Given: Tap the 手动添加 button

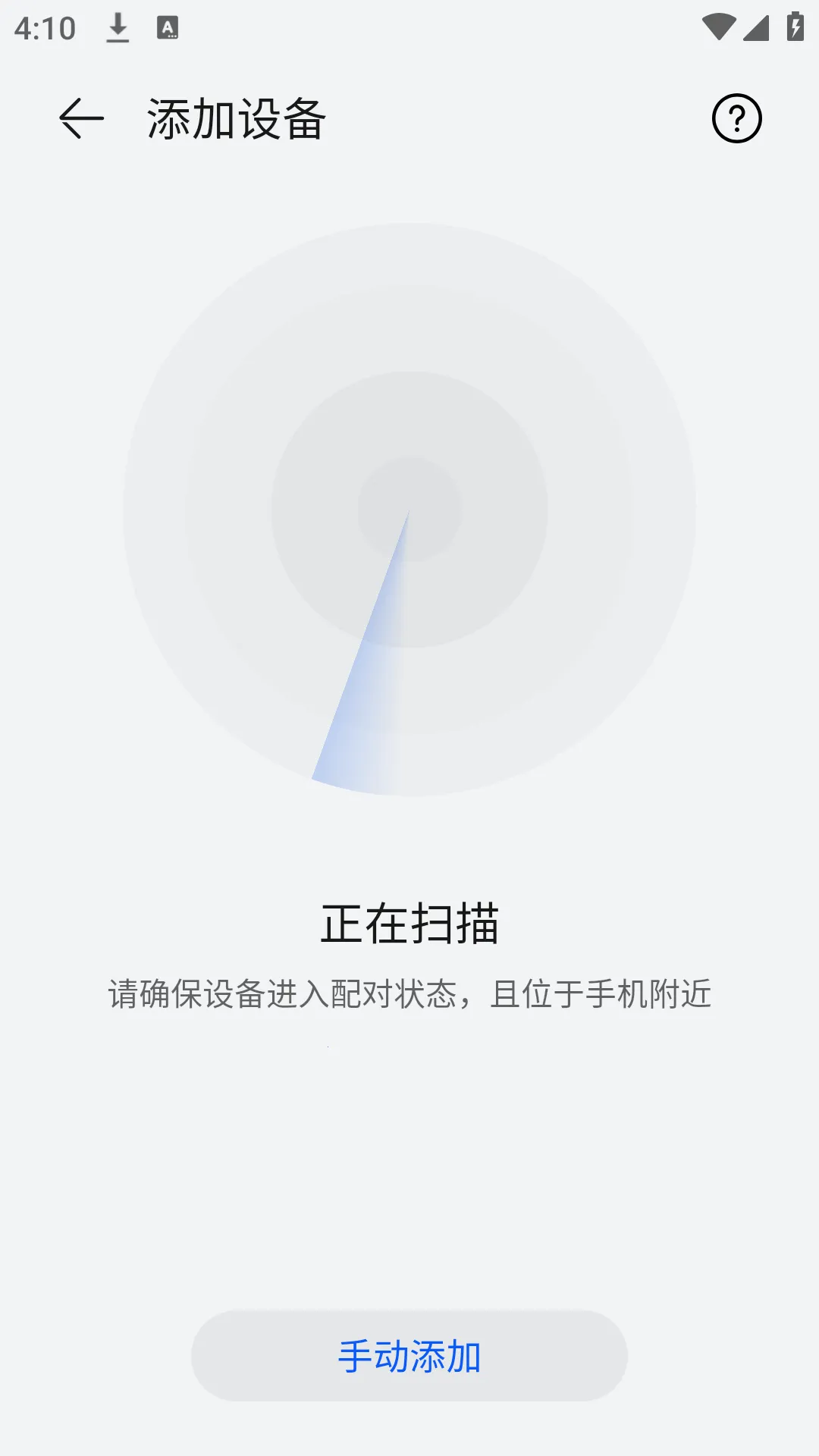Looking at the screenshot, I should pyautogui.click(x=409, y=1356).
